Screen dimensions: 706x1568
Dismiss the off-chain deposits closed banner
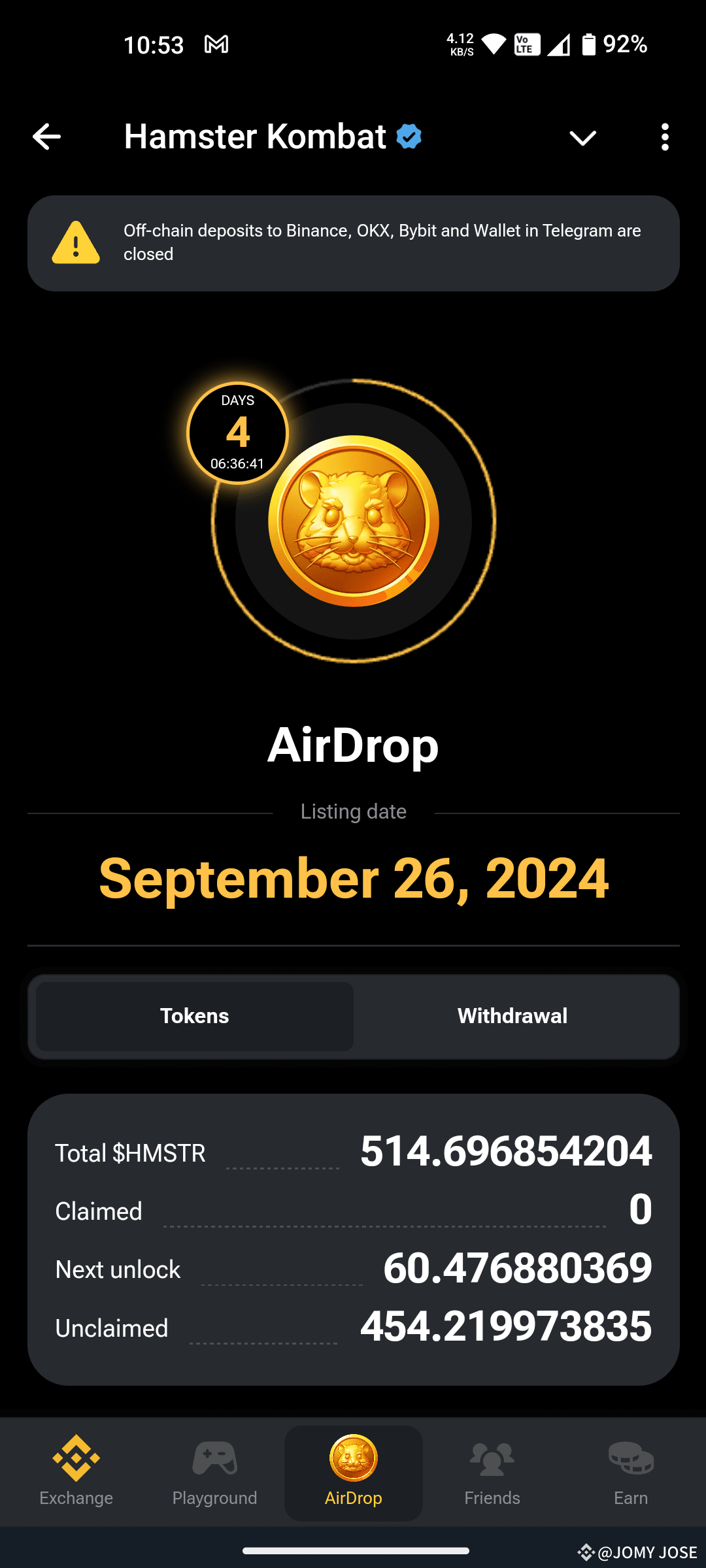coord(353,242)
